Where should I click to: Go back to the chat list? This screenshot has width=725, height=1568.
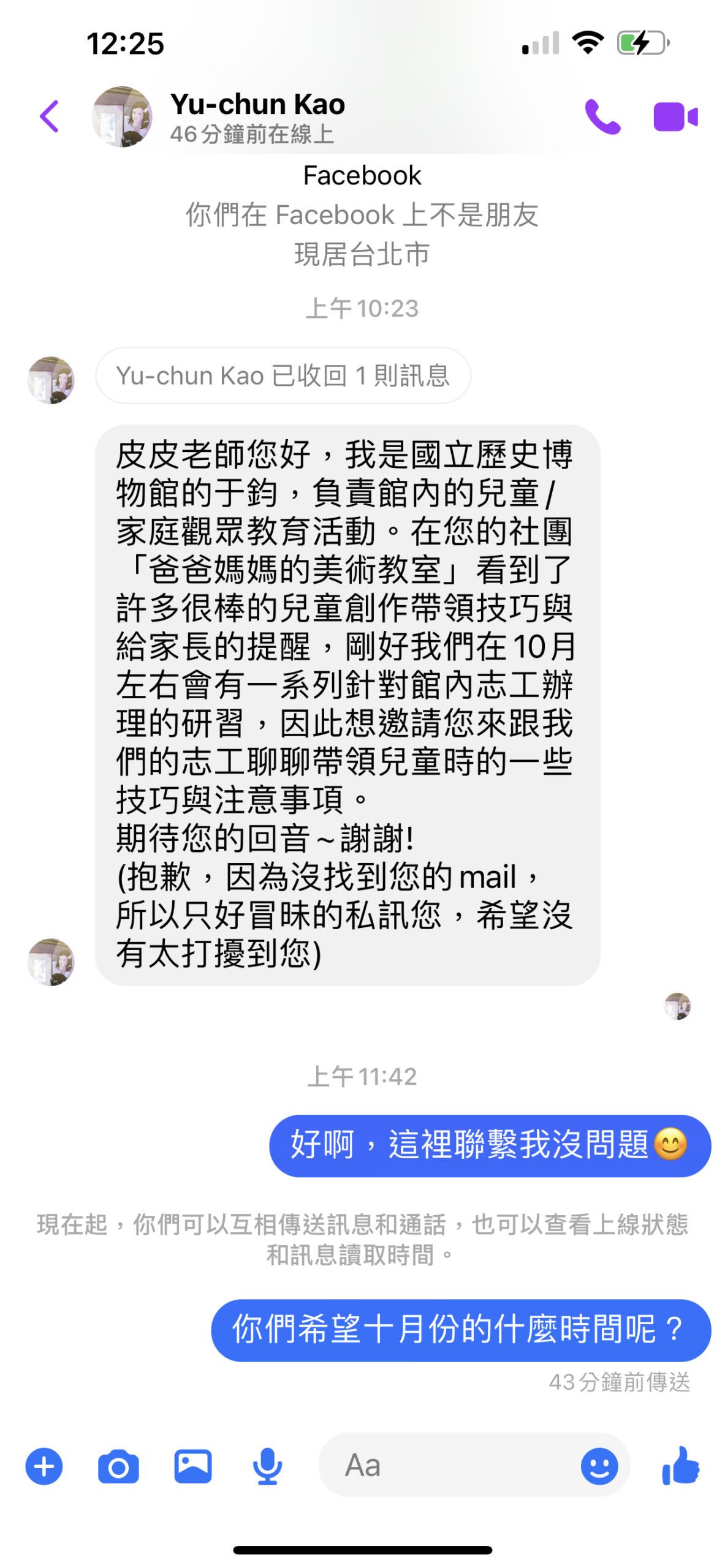pos(50,116)
